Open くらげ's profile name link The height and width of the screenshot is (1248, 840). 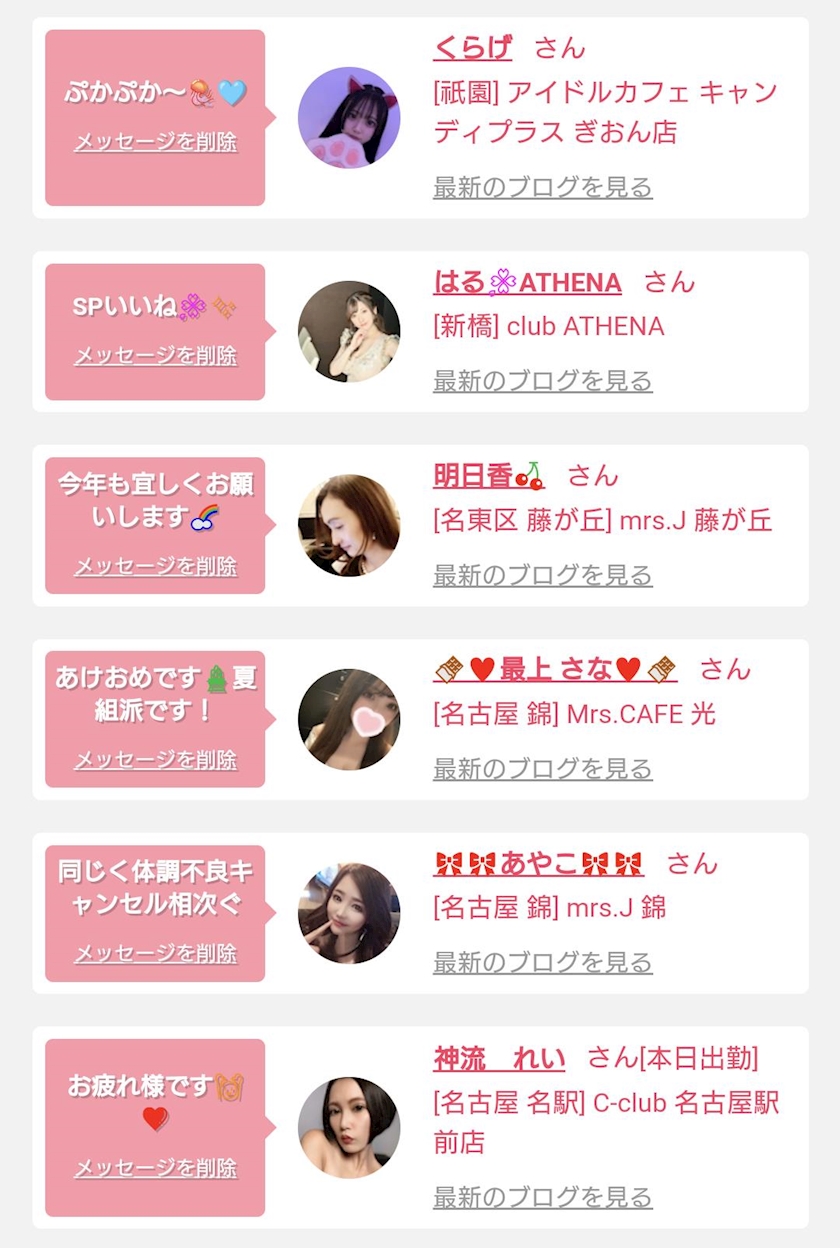click(x=472, y=48)
